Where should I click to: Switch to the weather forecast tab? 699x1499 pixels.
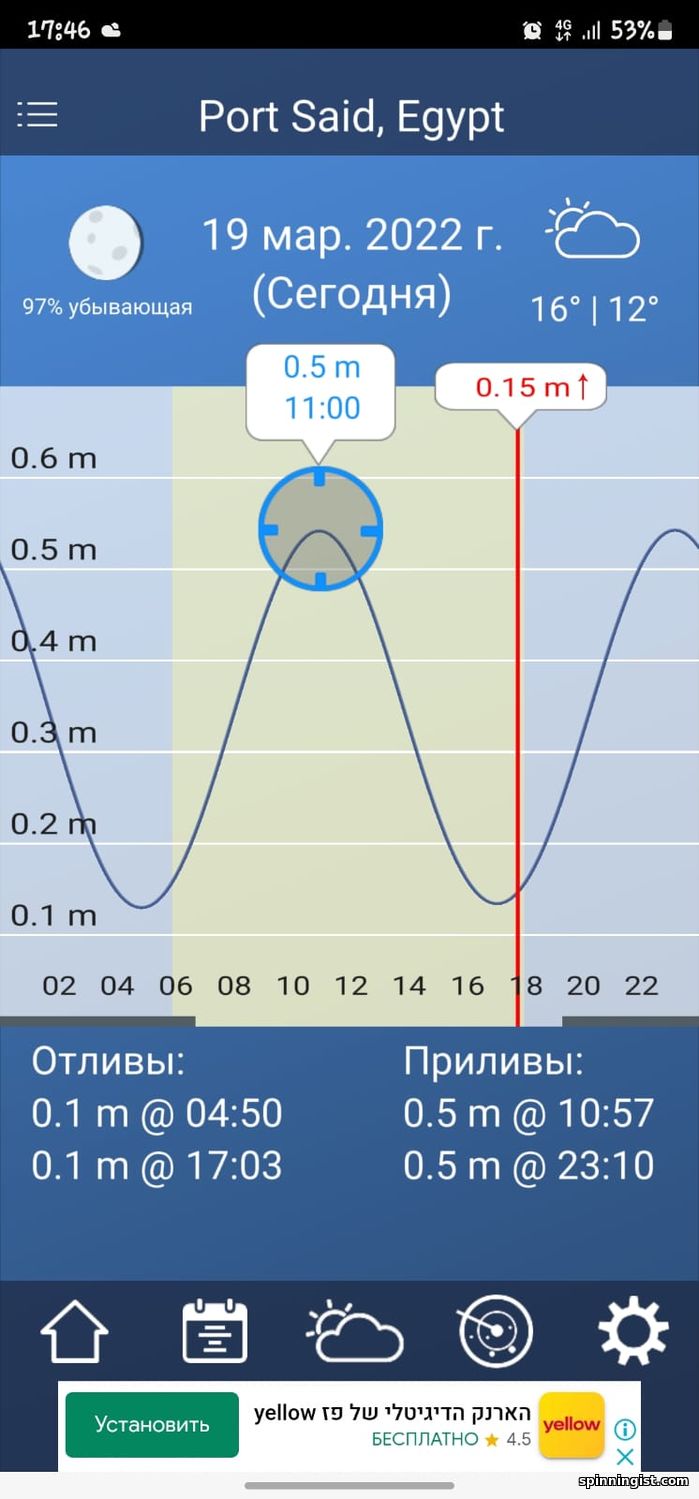(x=354, y=1332)
